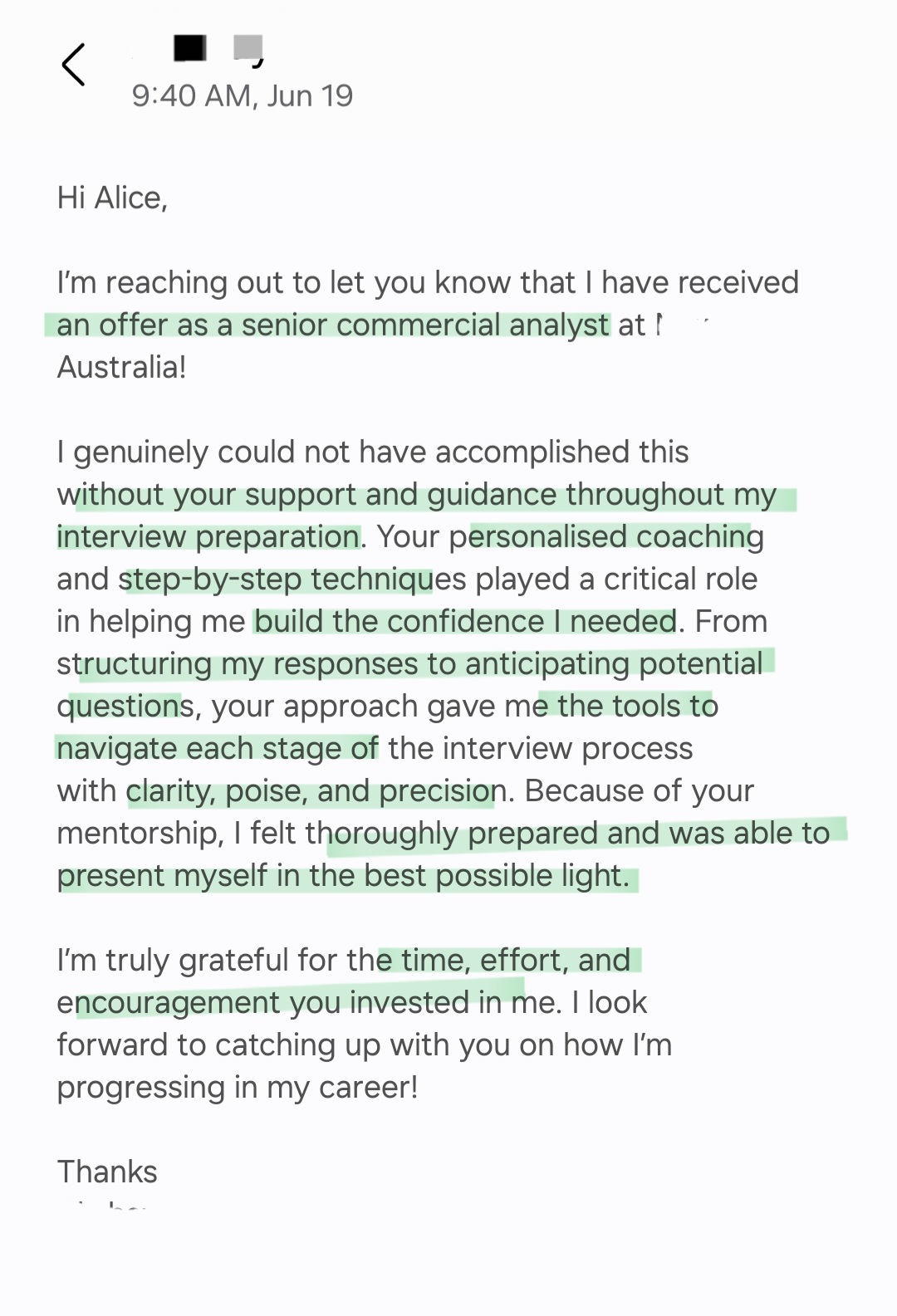
Task: Select highlighted phrase interview preparation
Action: tap(206, 536)
